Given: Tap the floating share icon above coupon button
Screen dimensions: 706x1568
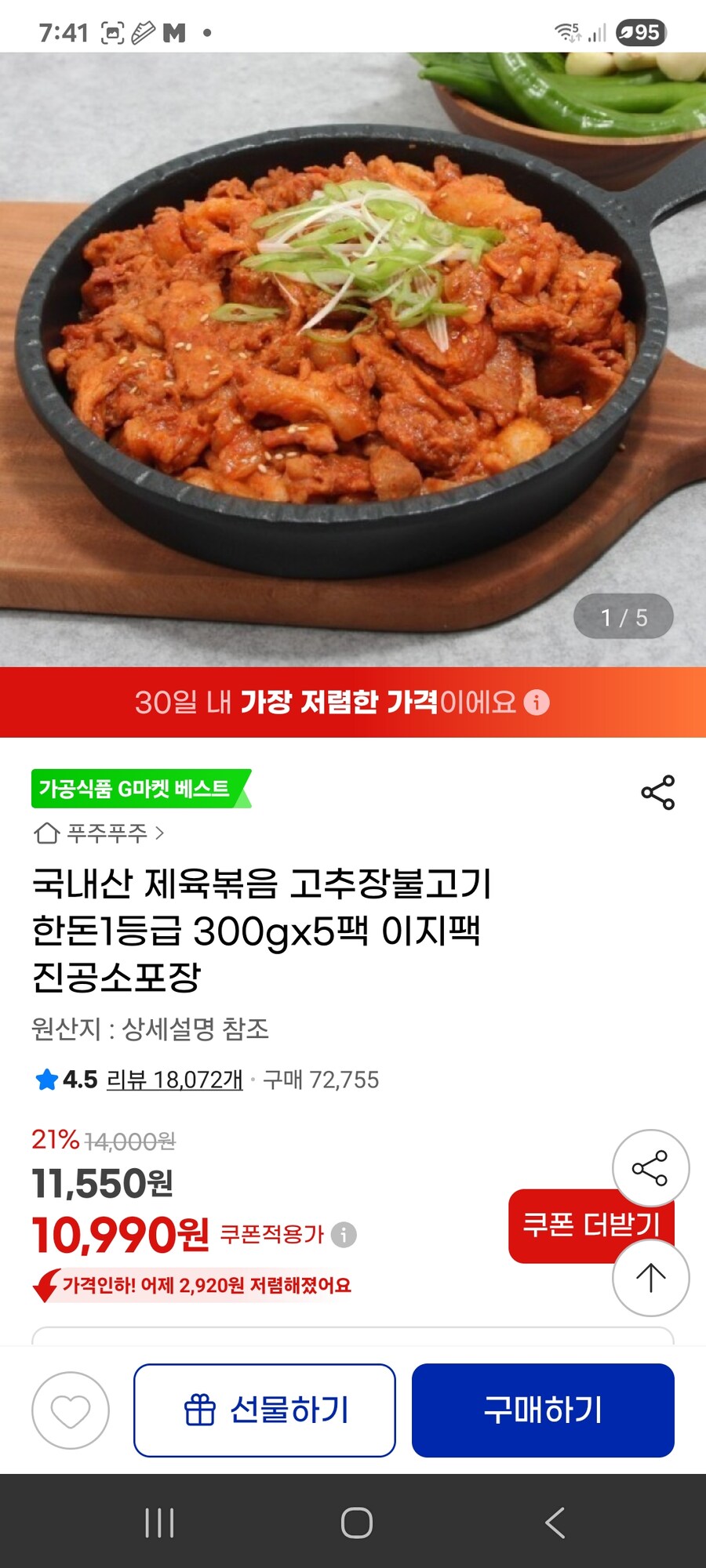Looking at the screenshot, I should [x=652, y=1167].
